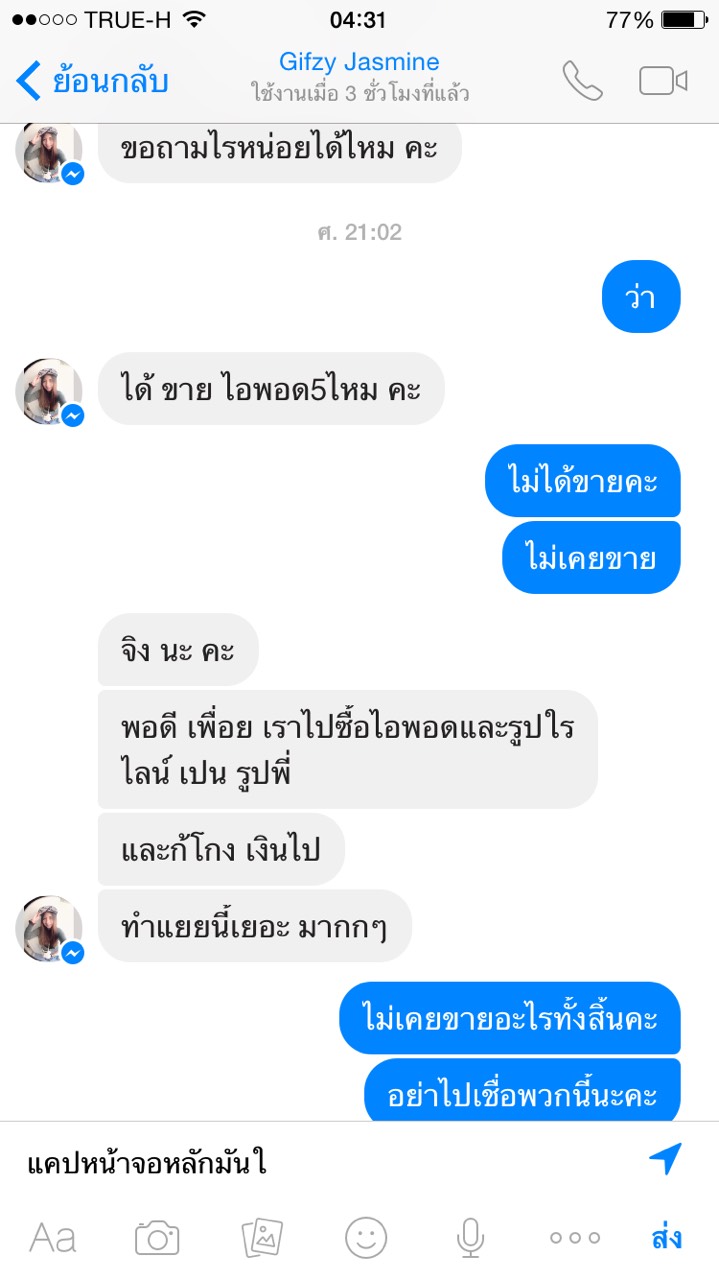Viewport: 719px width, 1280px height.
Task: Tap the message text input field
Action: (320, 1163)
